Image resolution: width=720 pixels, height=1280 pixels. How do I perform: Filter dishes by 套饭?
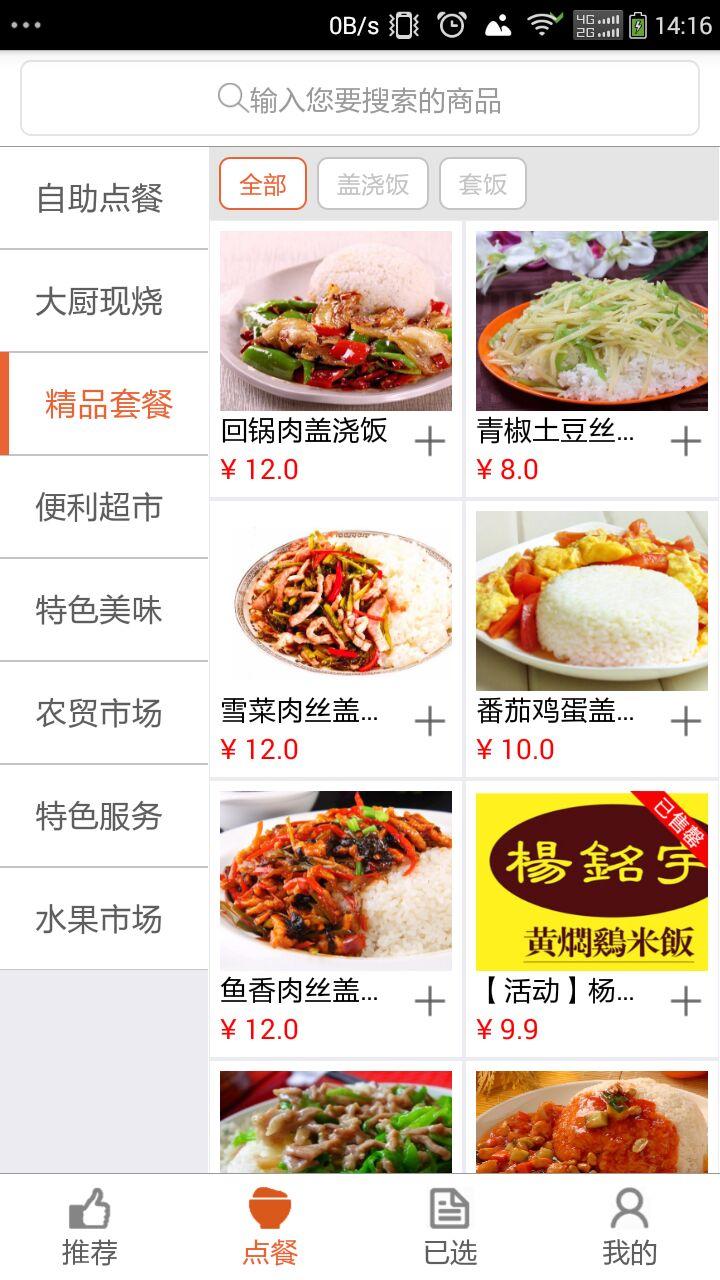pyautogui.click(x=483, y=184)
